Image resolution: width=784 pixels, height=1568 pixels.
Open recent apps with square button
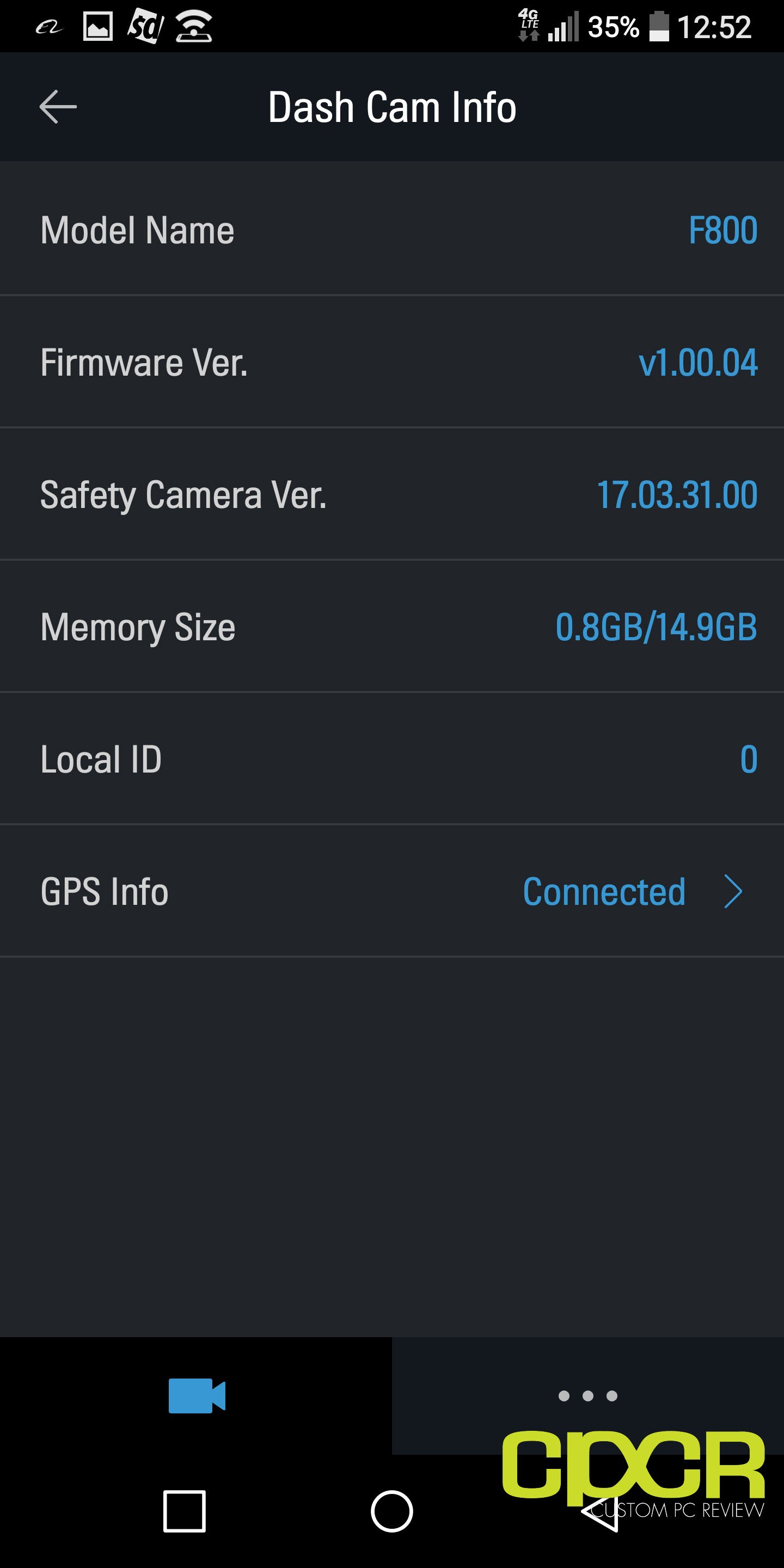pyautogui.click(x=185, y=1511)
